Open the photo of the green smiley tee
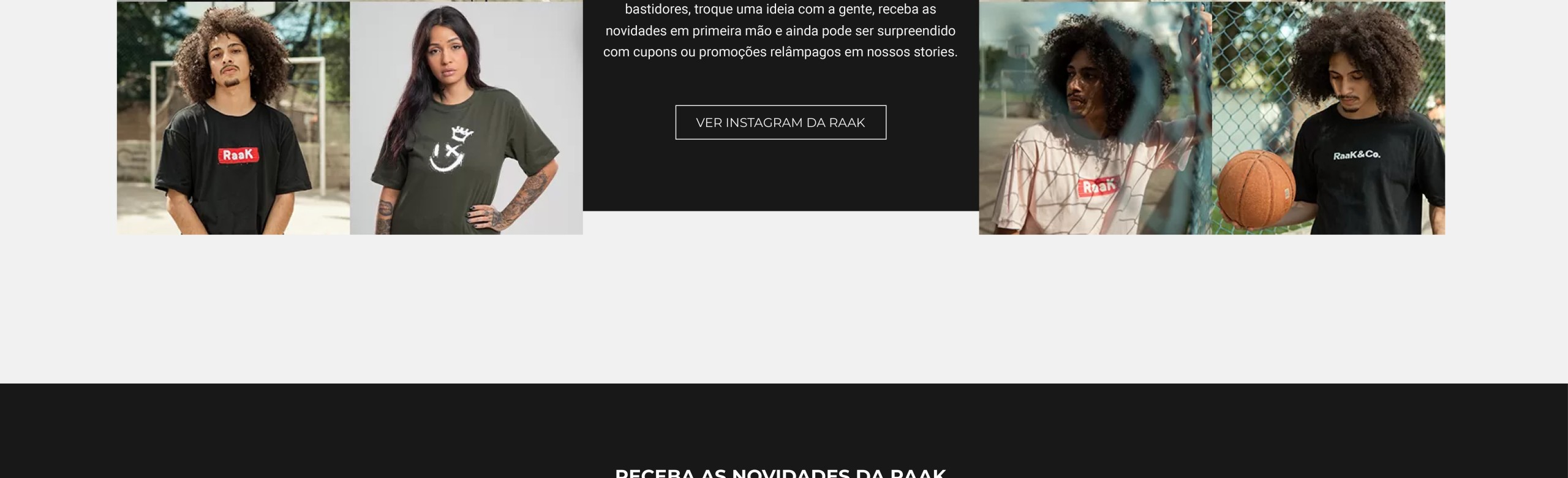Screen dimensions: 1568x478 [466, 118]
